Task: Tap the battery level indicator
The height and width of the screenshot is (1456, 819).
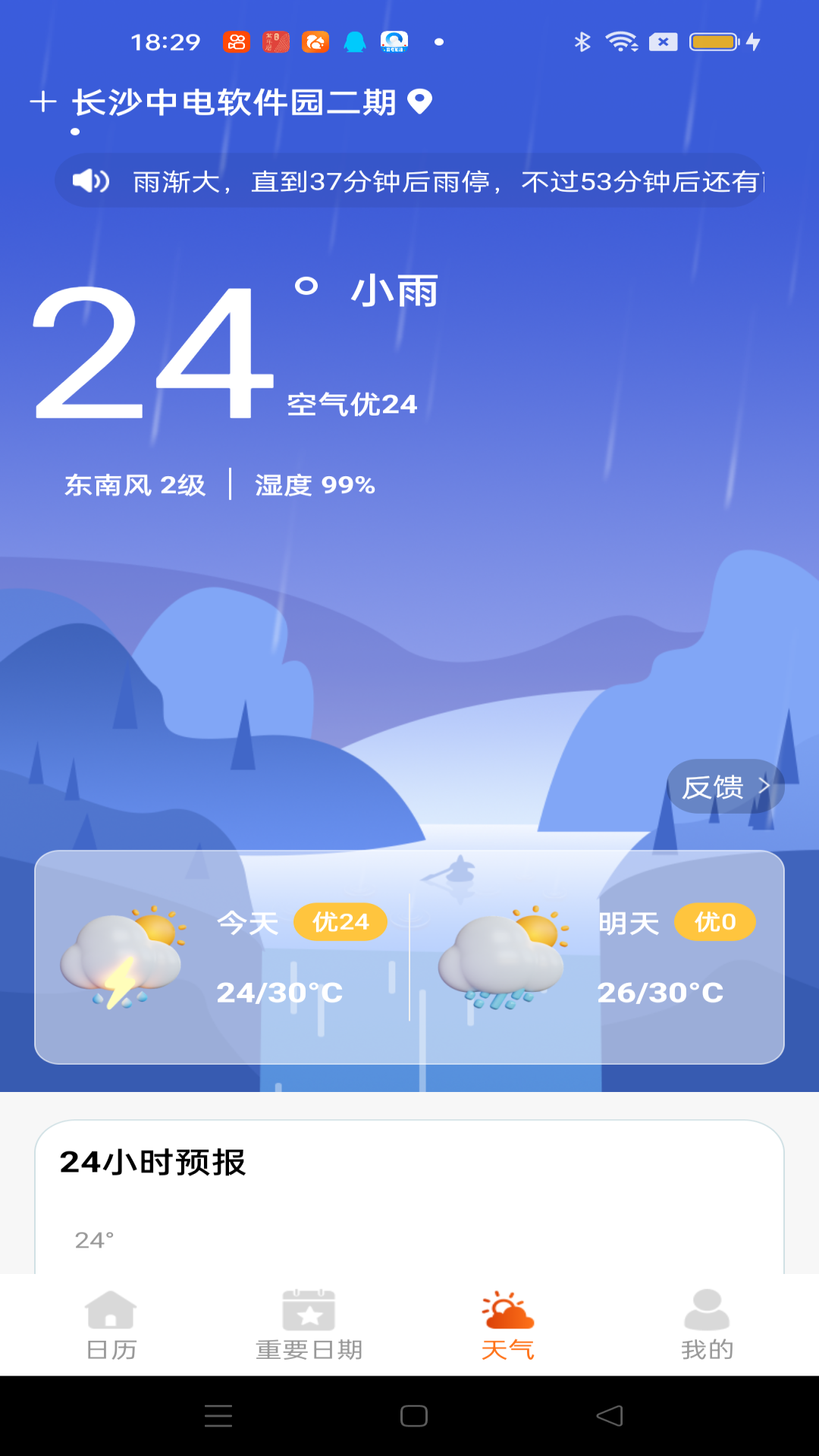Action: point(711,43)
